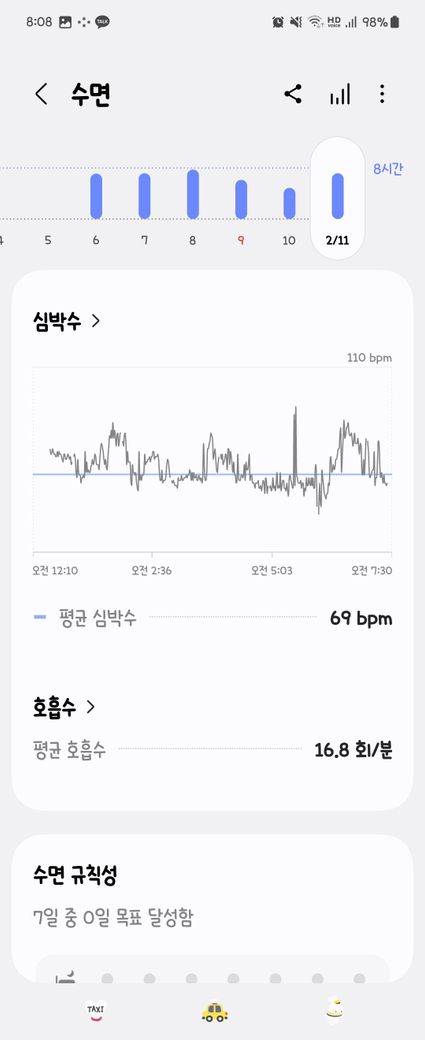Viewport: 425px width, 1040px height.
Task: Select the sleep bar for day 7
Action: point(144,196)
